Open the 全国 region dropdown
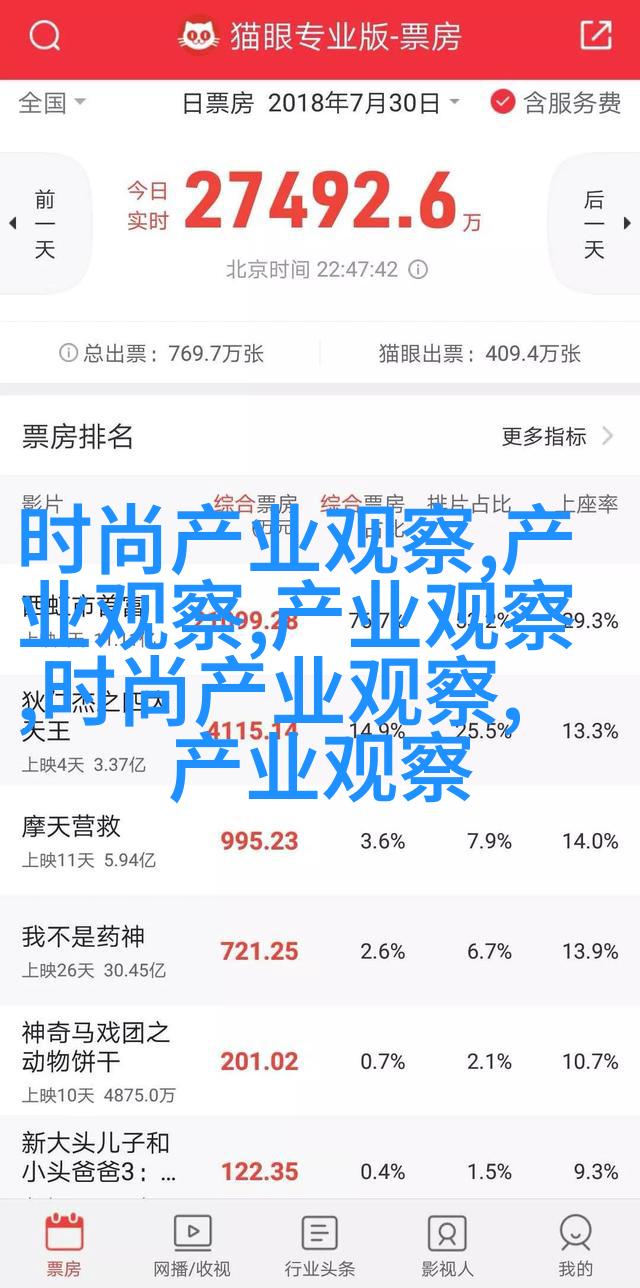The image size is (640, 1288). pos(52,102)
